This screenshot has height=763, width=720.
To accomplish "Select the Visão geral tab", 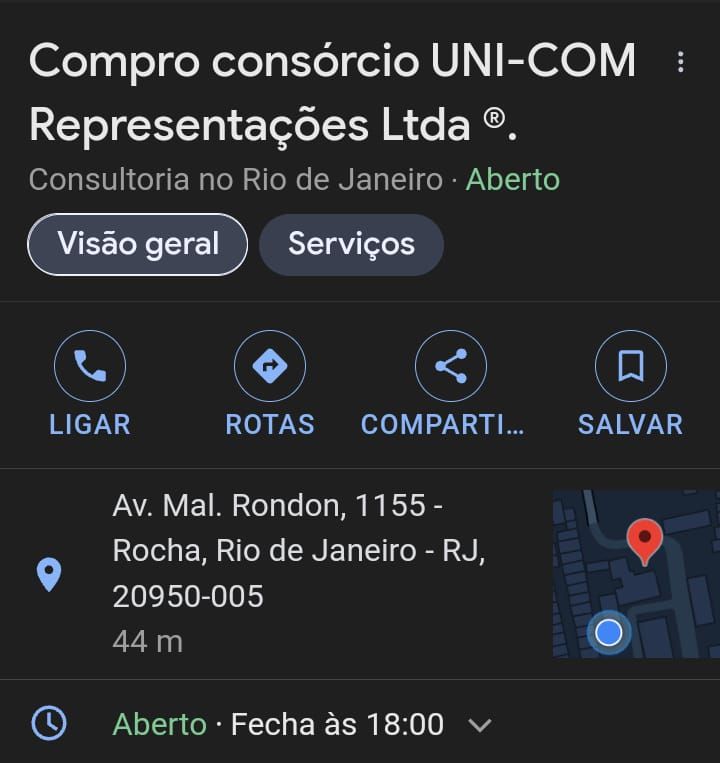I will [x=137, y=244].
